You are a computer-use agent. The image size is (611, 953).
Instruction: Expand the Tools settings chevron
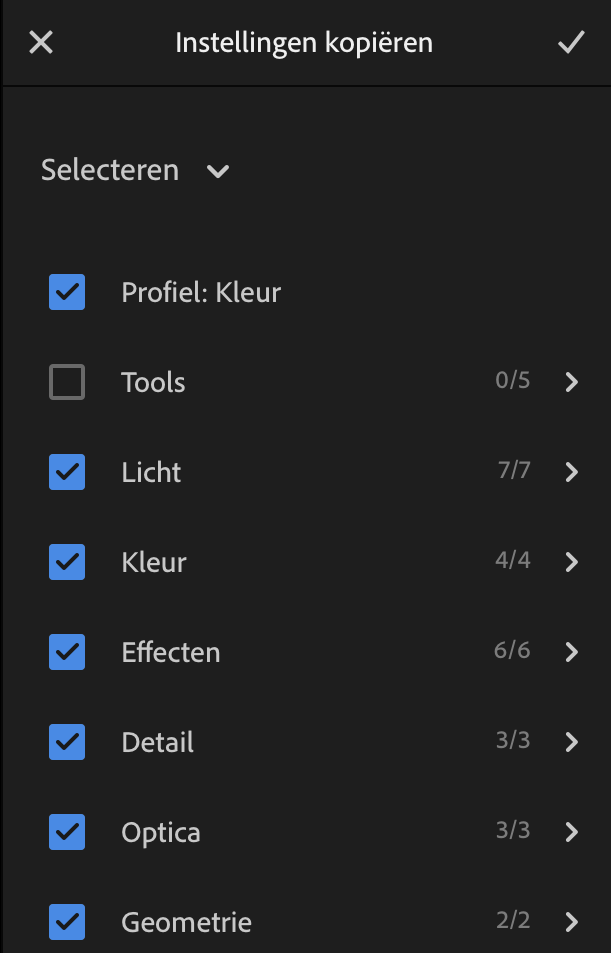click(x=571, y=382)
